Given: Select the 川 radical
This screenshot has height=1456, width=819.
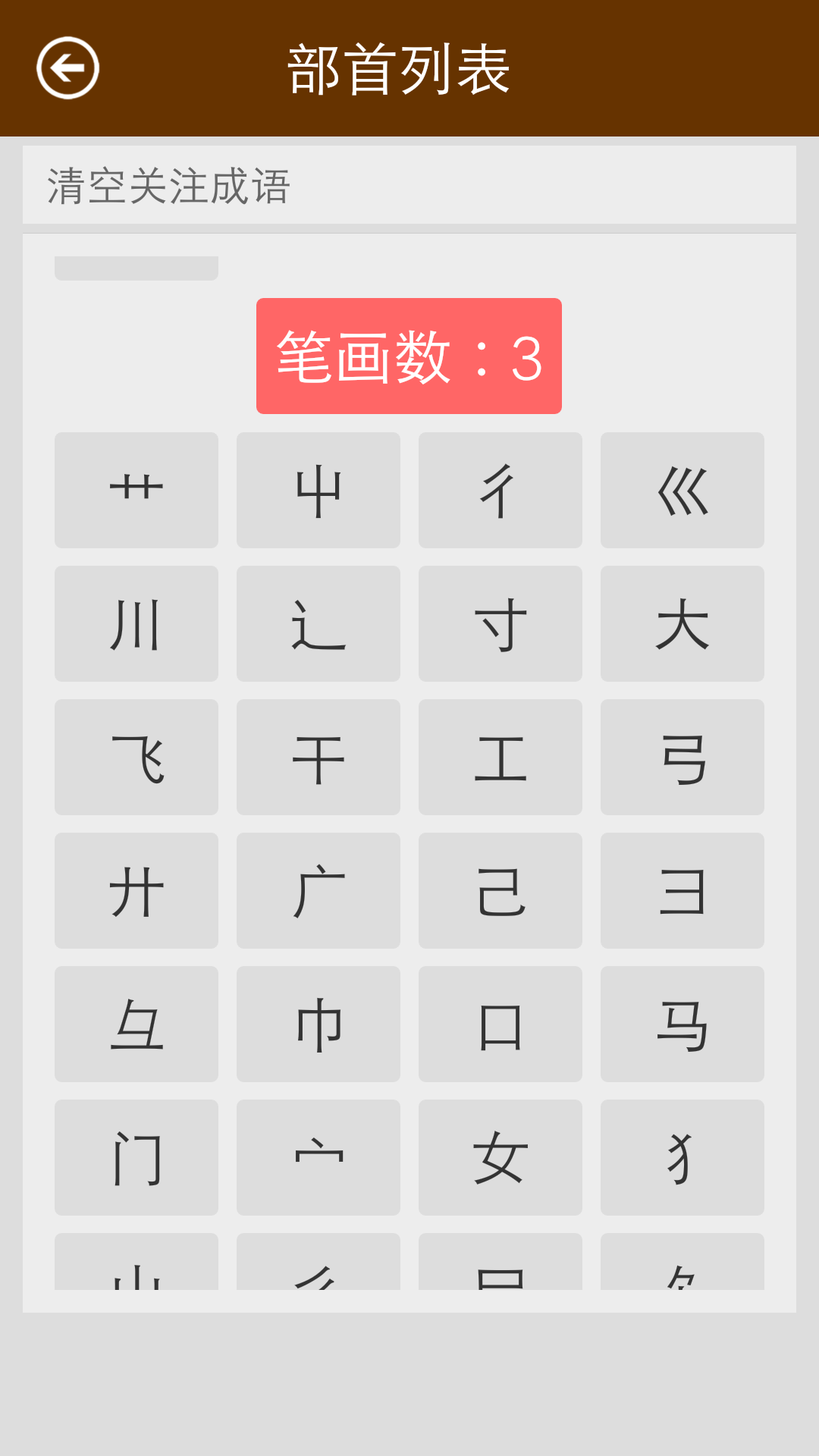Looking at the screenshot, I should tap(136, 622).
